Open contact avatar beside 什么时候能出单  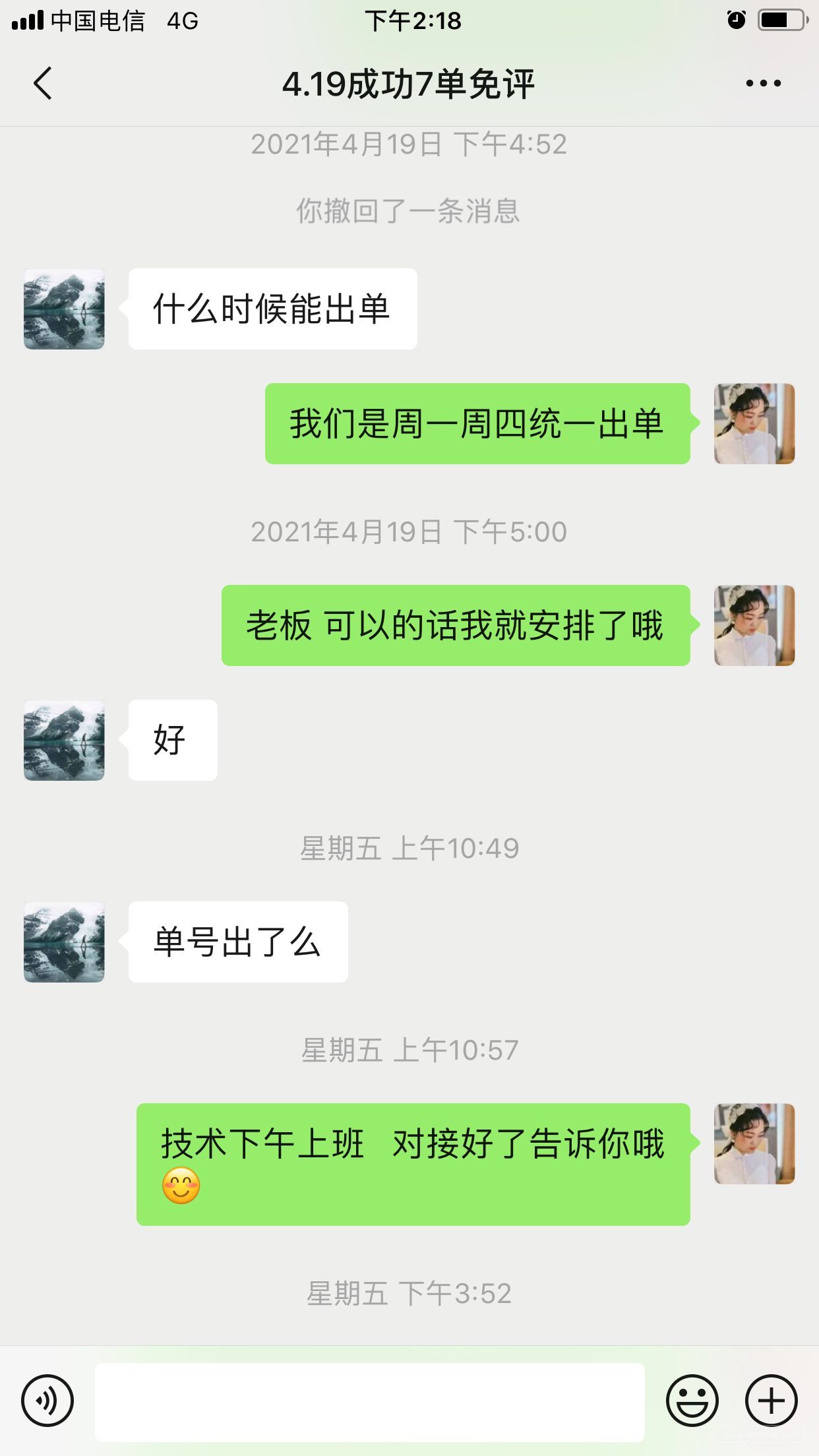(x=64, y=309)
